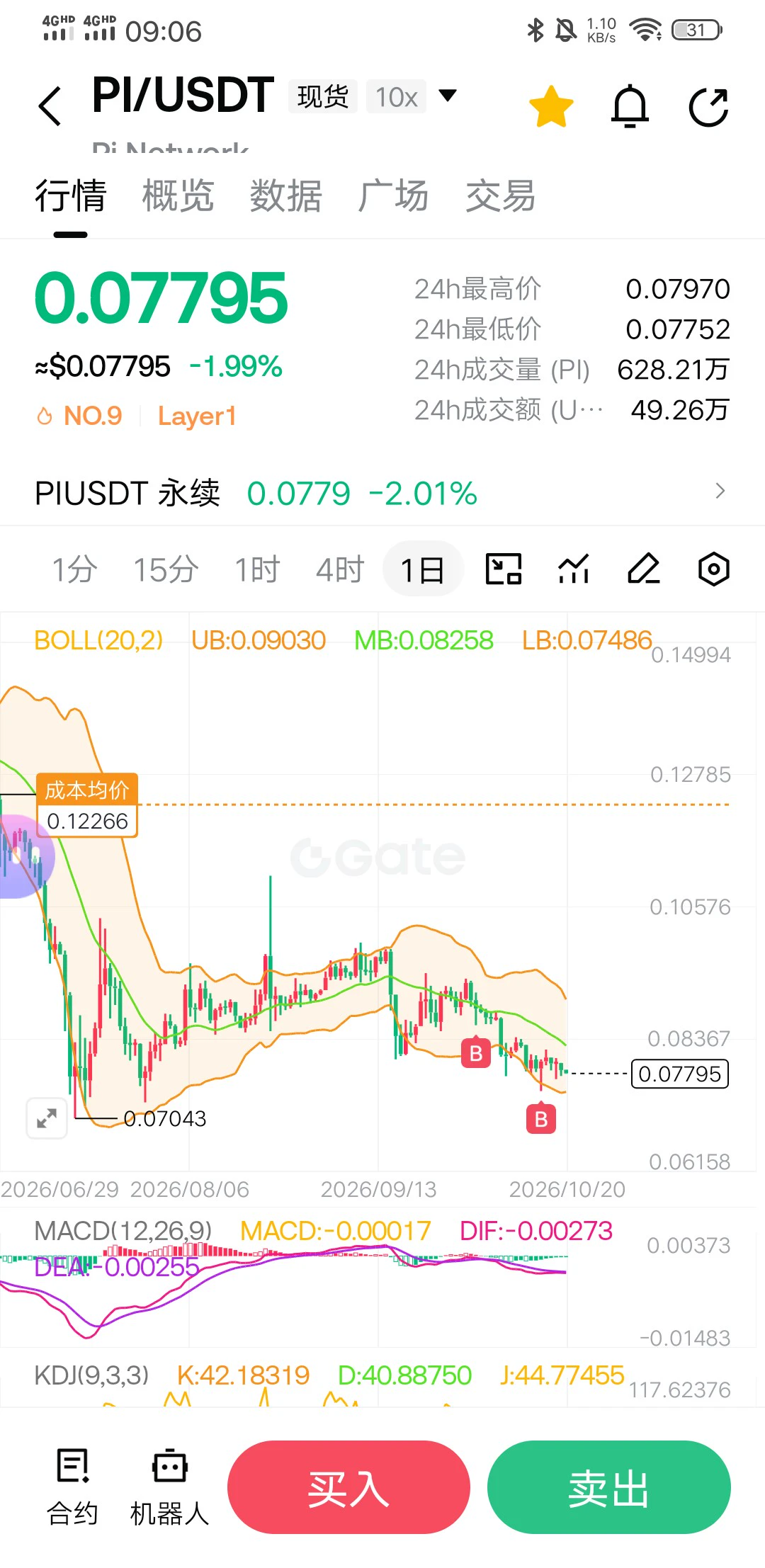
Task: Open the PI/USDT pair switcher dropdown
Action: coord(448,95)
